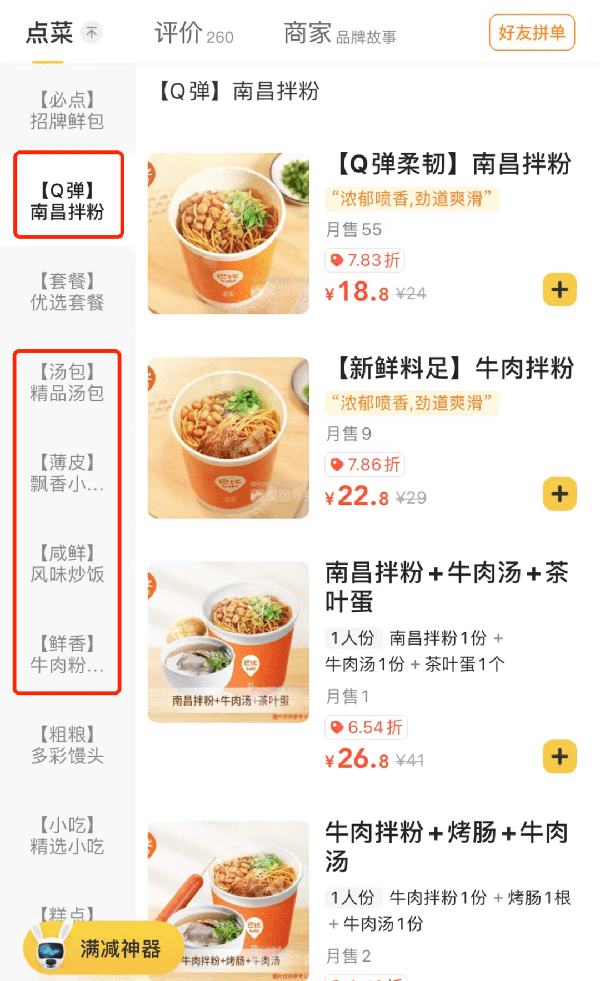Open the 精品汤包 category
Screen dimensions: 600x981
(x=67, y=383)
